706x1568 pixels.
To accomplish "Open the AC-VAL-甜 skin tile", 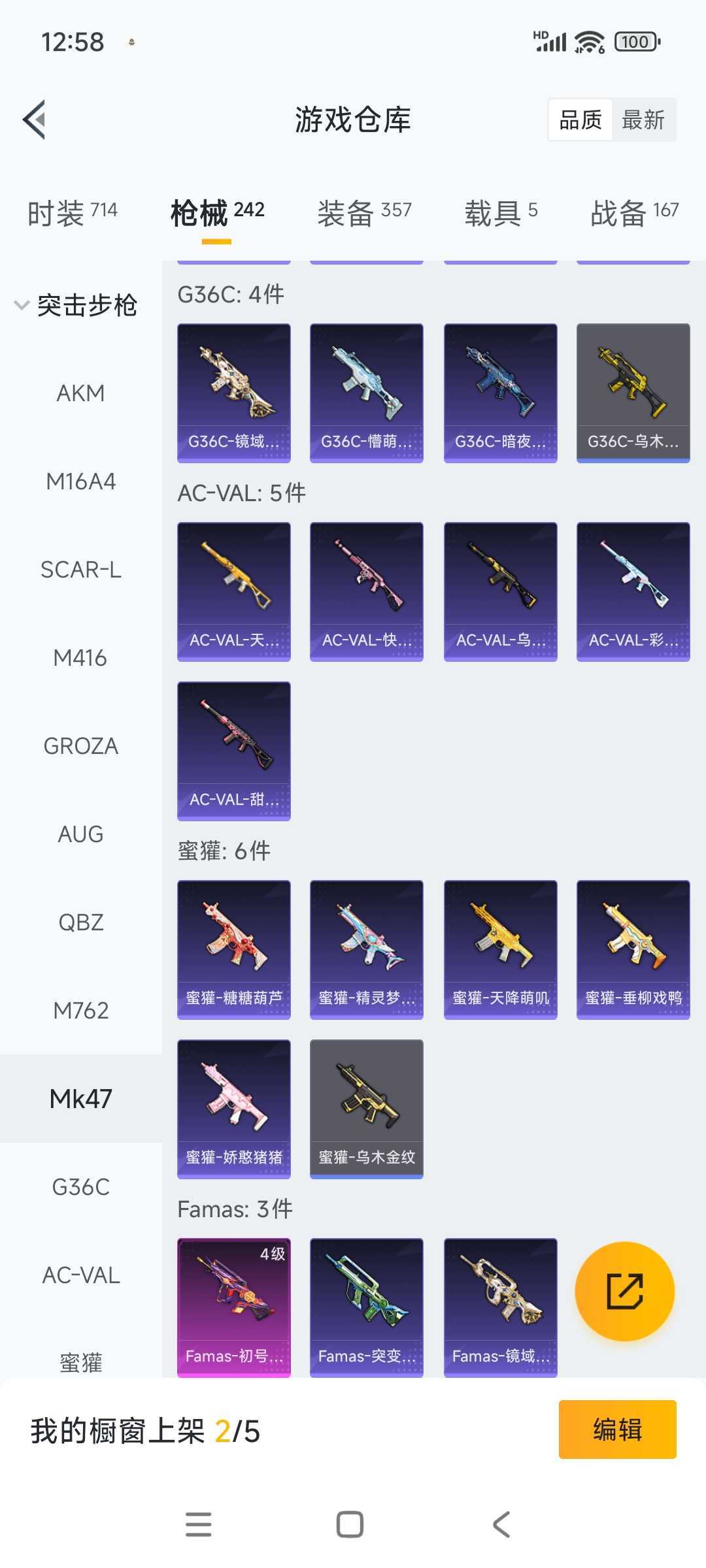I will [234, 751].
